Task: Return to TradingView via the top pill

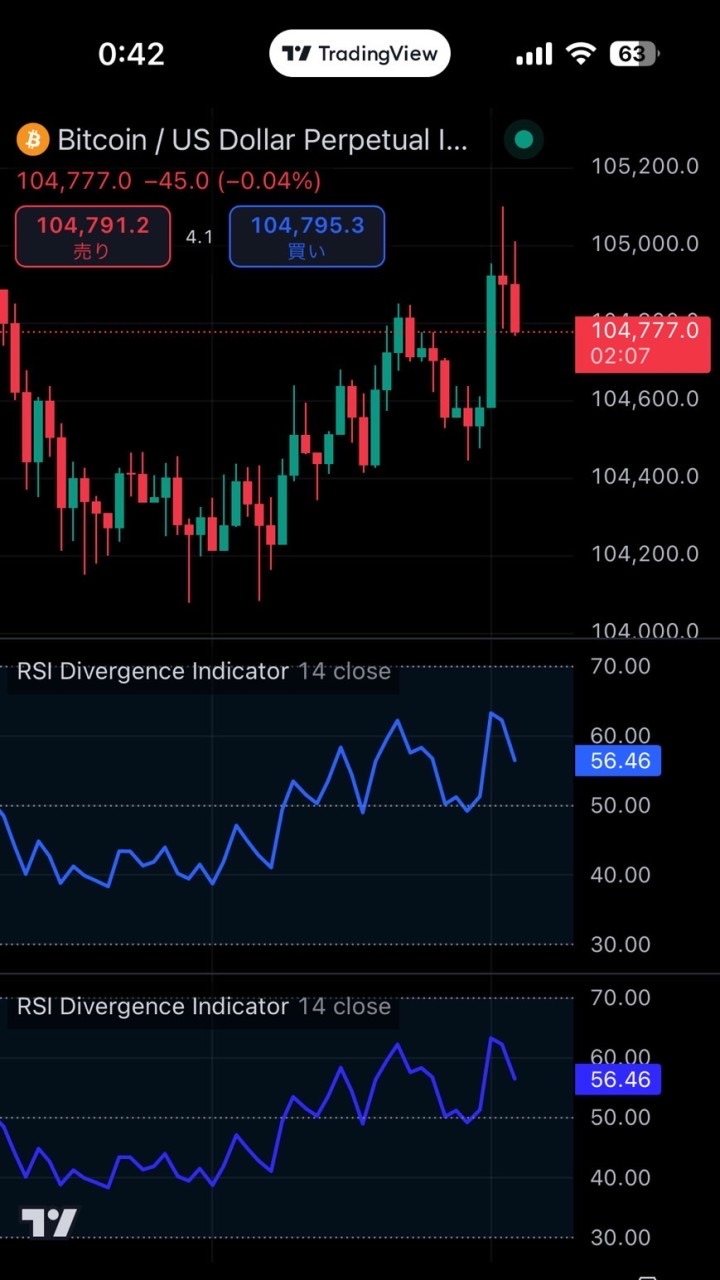Action: click(360, 54)
